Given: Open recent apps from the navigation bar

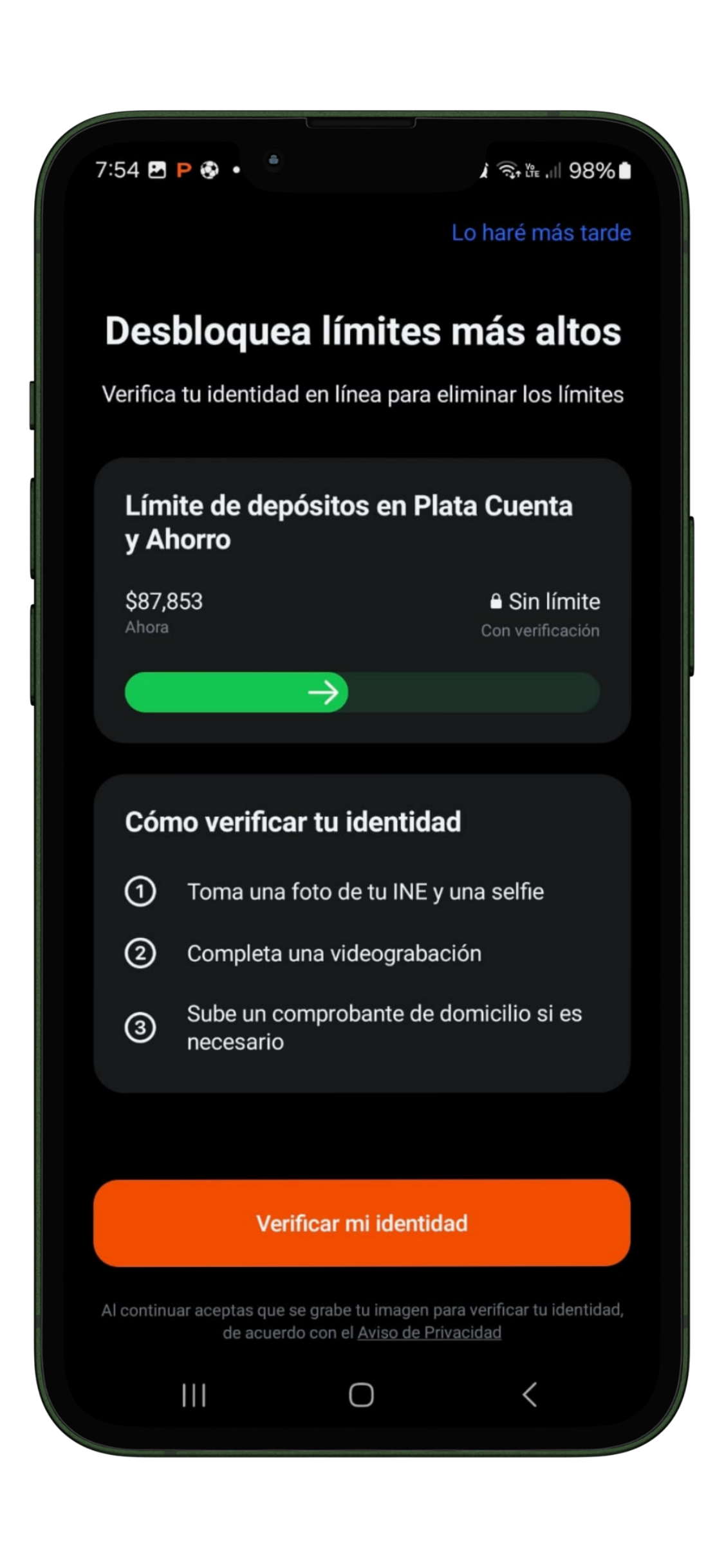Looking at the screenshot, I should pos(194,1395).
